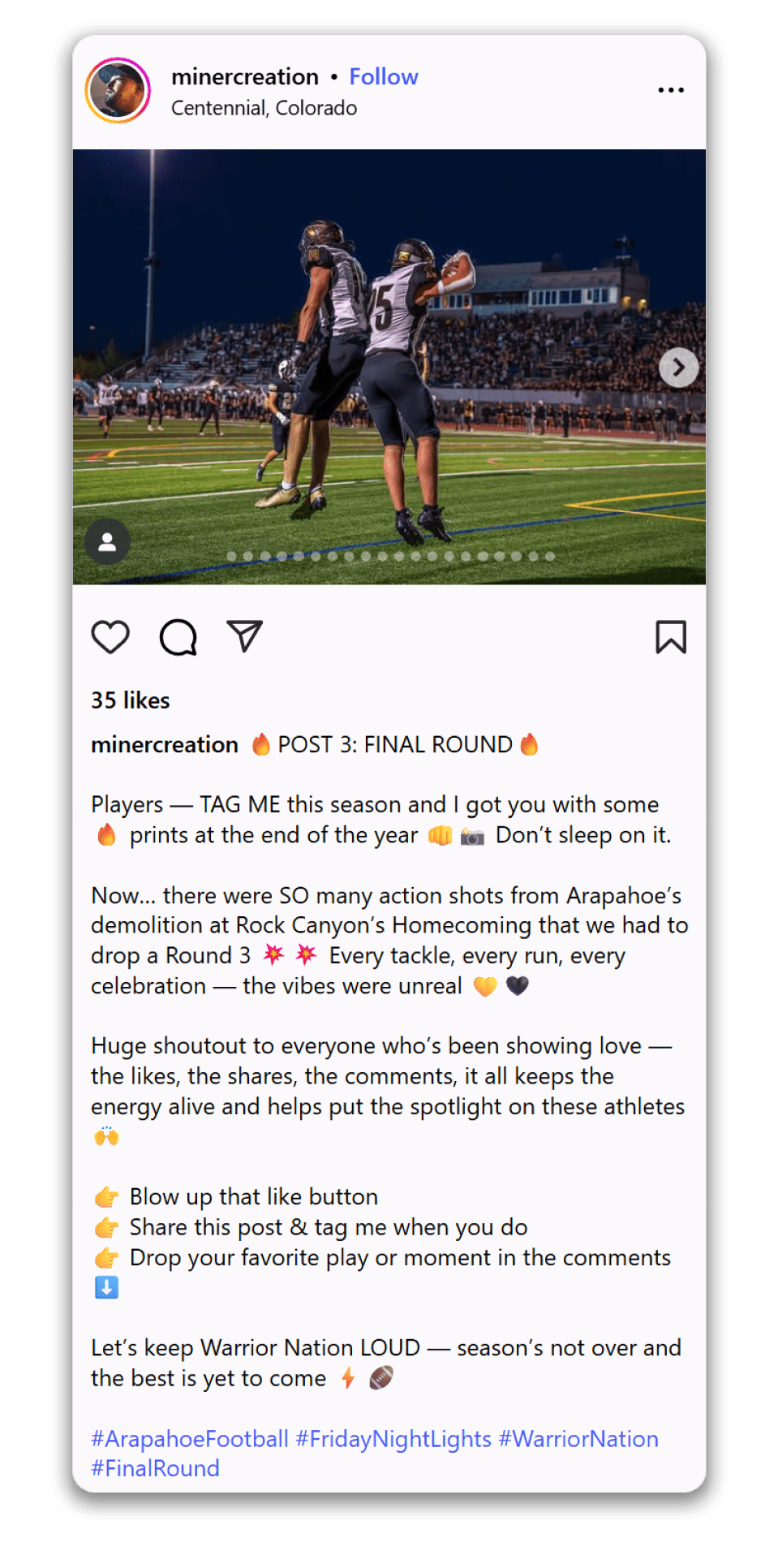Open the #FinalRound hashtag

click(x=155, y=1468)
